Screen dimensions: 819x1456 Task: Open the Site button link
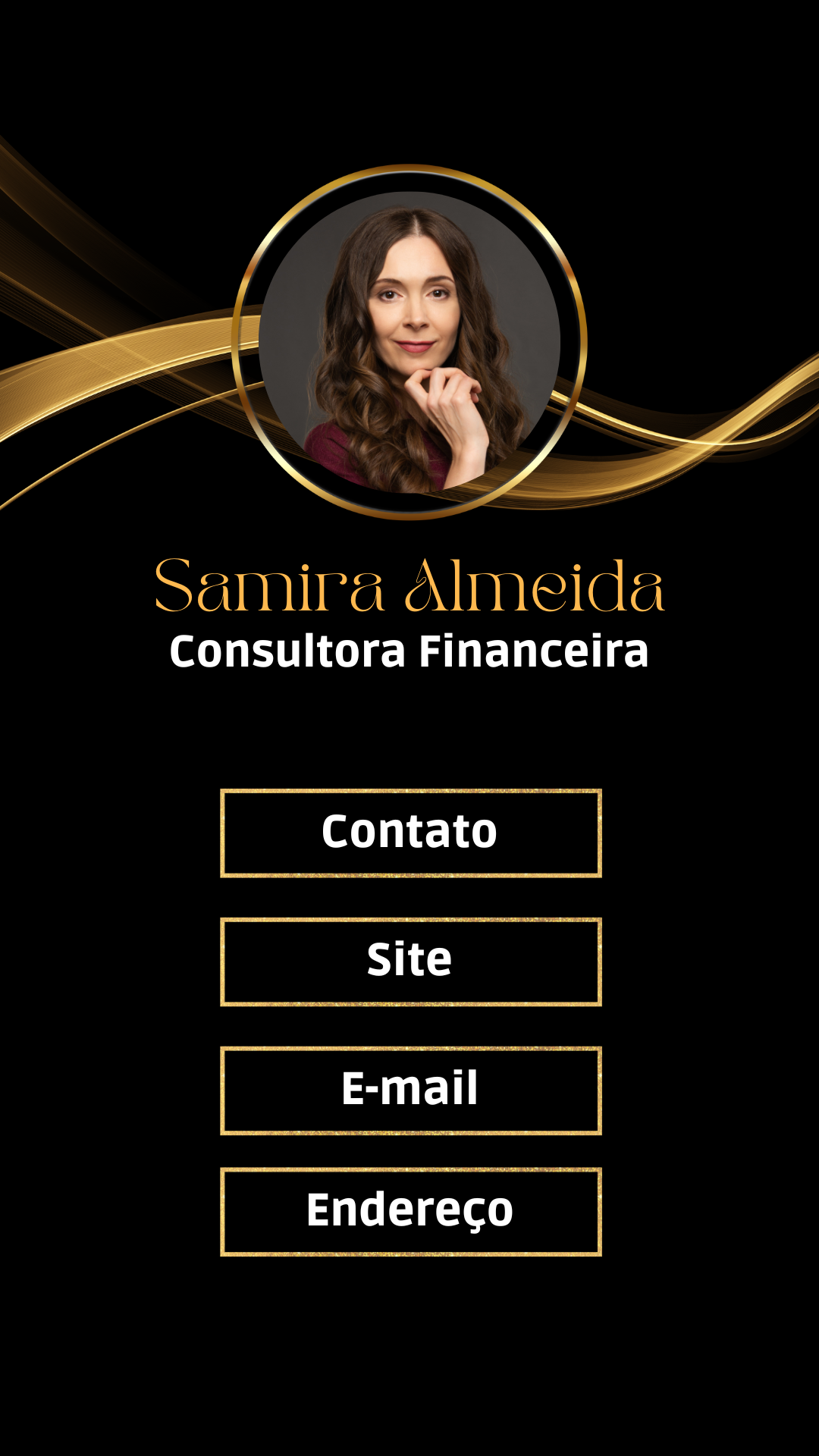click(410, 962)
